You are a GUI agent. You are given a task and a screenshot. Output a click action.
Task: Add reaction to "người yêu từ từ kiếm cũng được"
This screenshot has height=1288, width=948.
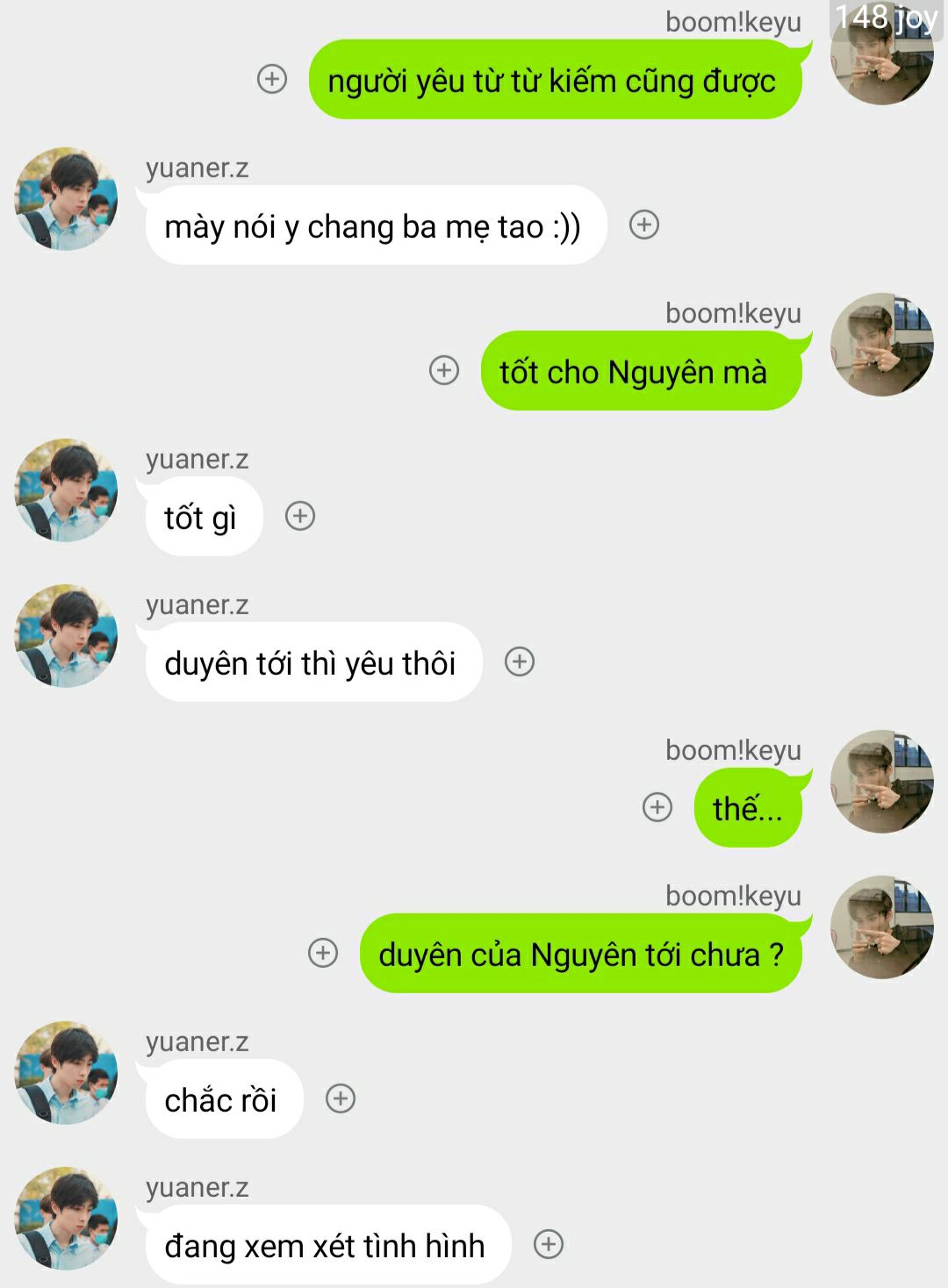272,79
